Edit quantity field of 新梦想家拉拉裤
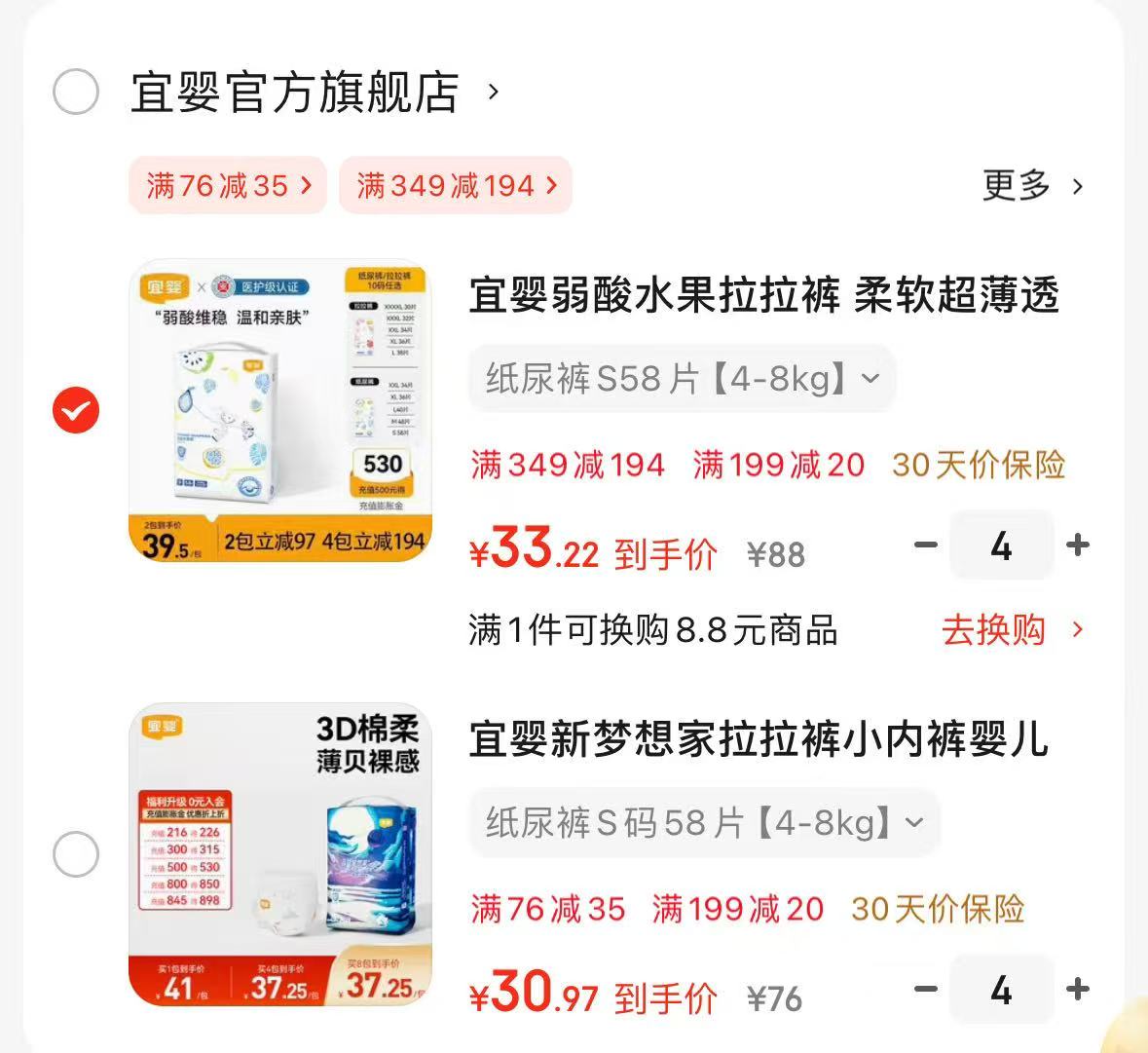1148x1053 pixels. tap(1001, 990)
